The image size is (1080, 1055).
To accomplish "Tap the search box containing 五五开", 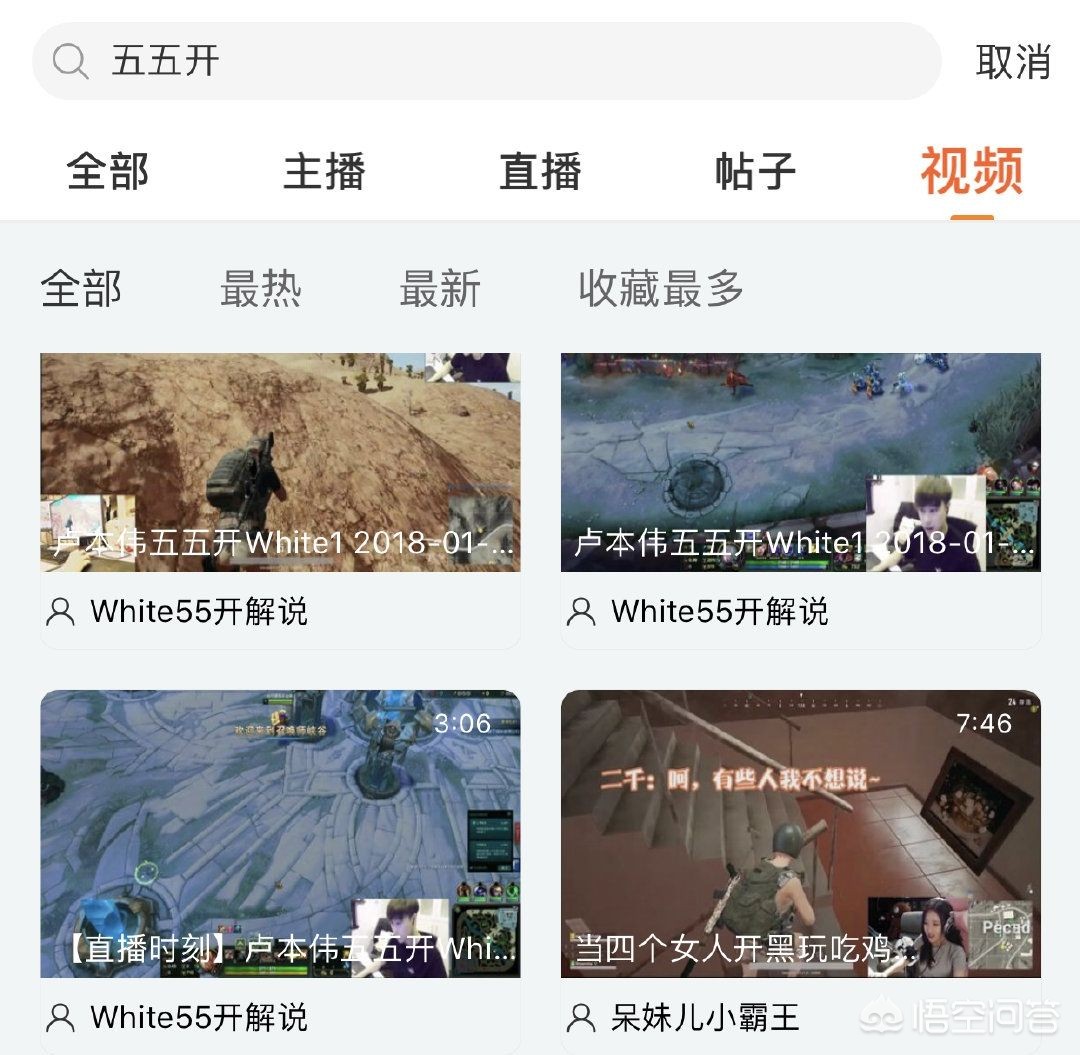I will (486, 62).
